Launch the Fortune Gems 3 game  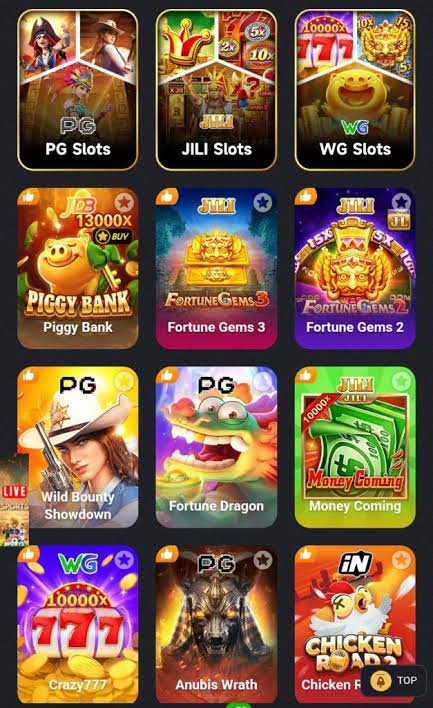216,268
